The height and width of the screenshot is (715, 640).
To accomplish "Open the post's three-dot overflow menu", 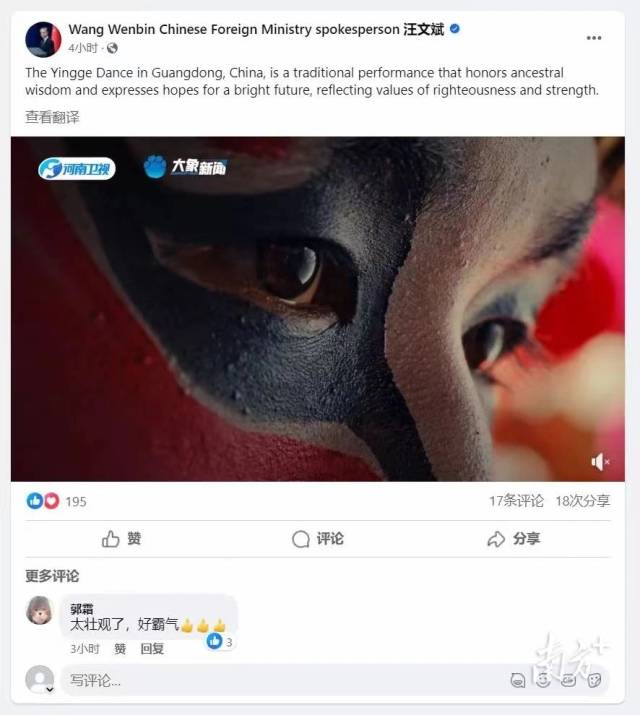I will point(594,38).
